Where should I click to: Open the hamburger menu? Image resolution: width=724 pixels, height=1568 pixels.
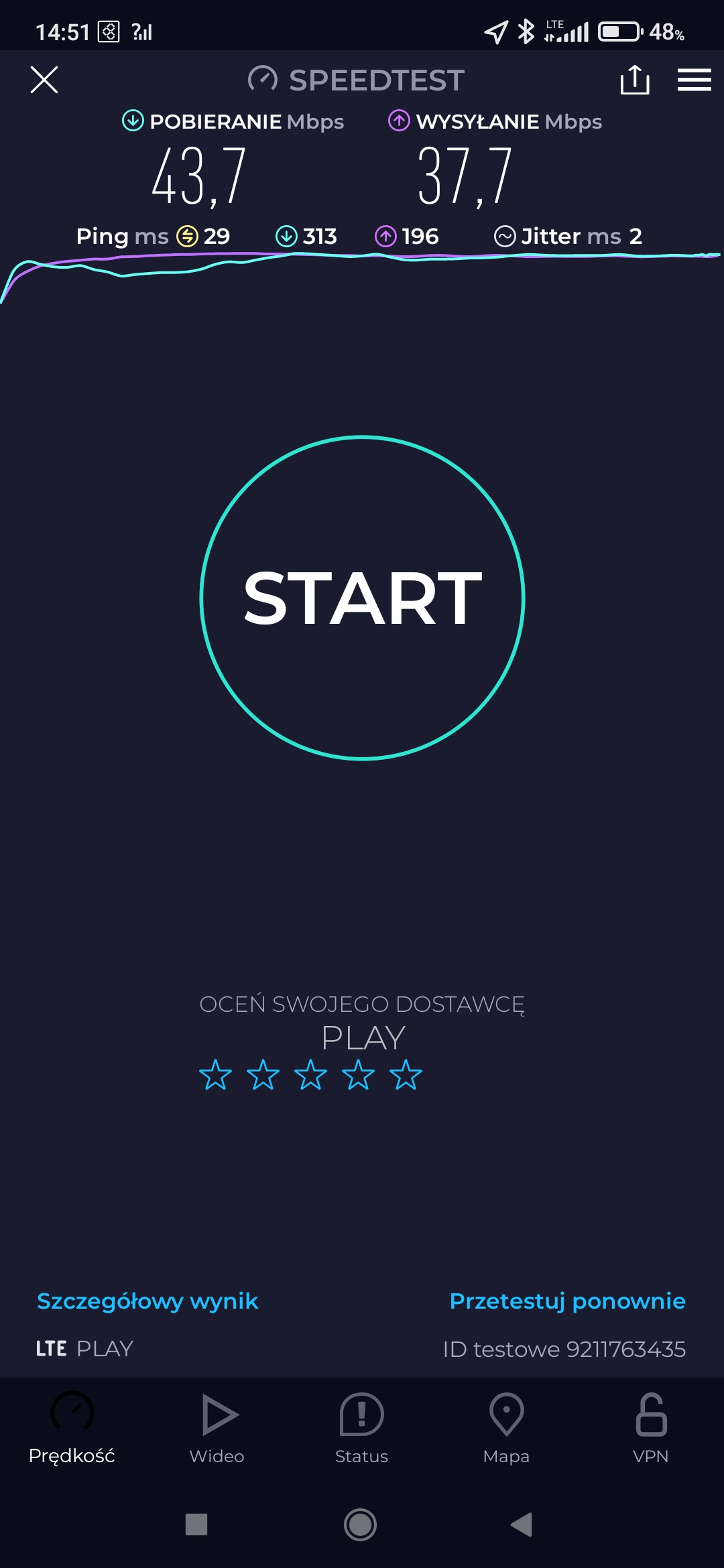(x=694, y=80)
